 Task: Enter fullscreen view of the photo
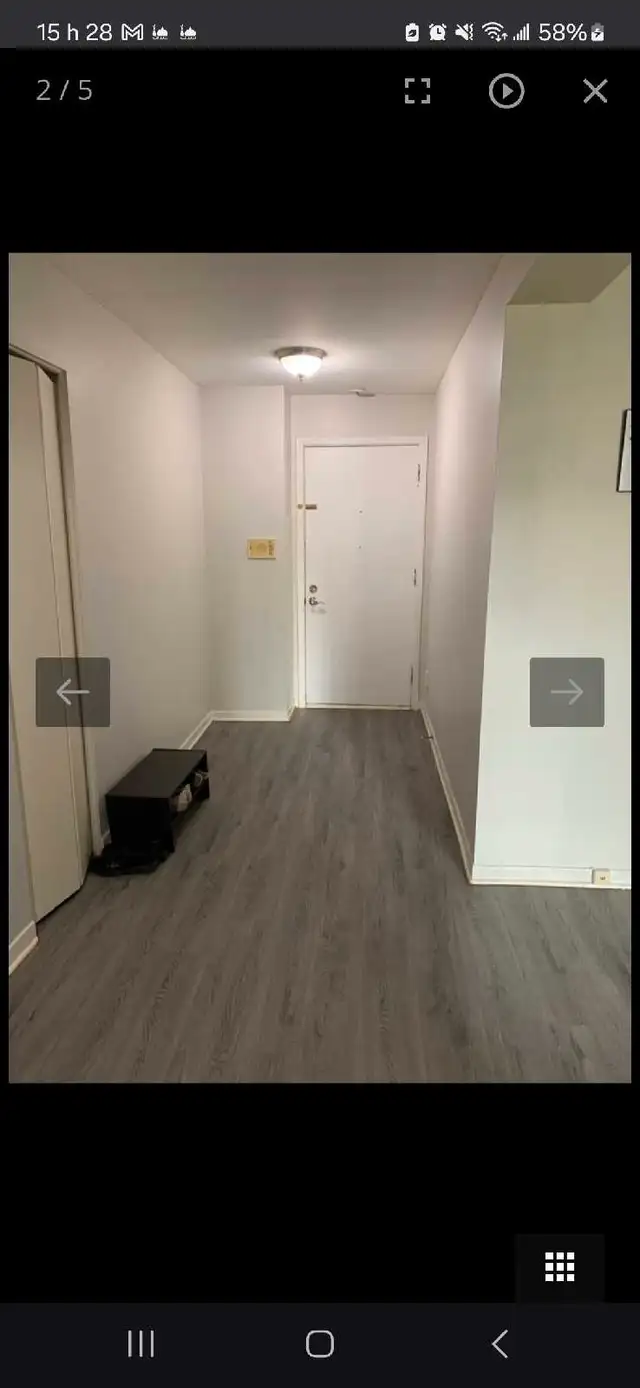[417, 91]
